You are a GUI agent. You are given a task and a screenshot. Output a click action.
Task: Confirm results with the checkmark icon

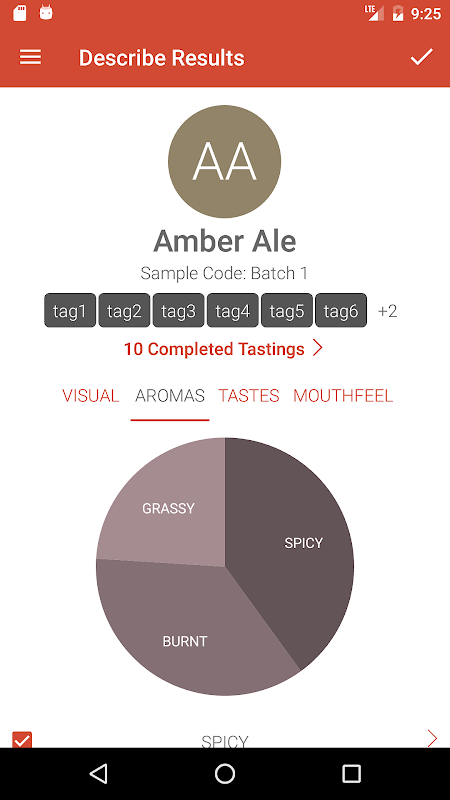point(421,57)
